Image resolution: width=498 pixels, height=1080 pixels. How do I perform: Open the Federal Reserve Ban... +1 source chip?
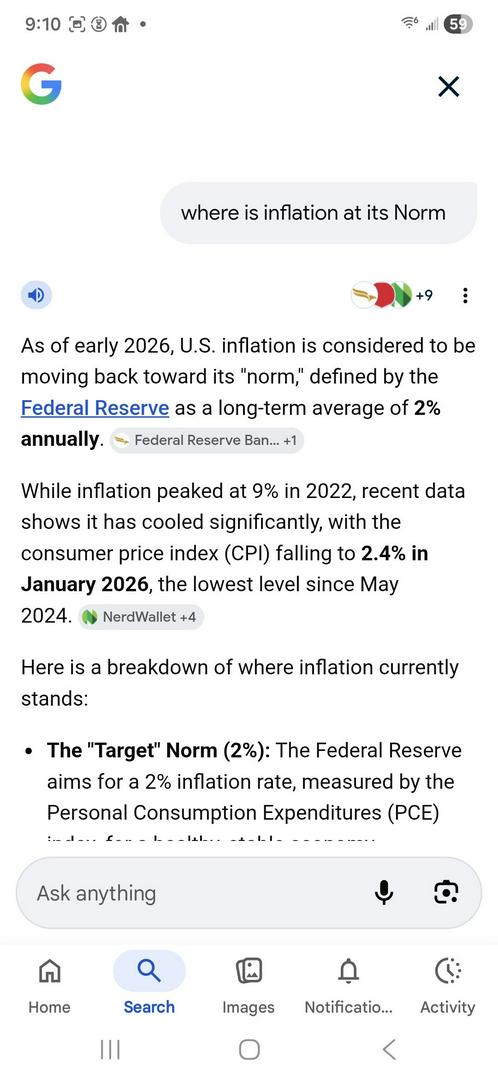pos(206,440)
